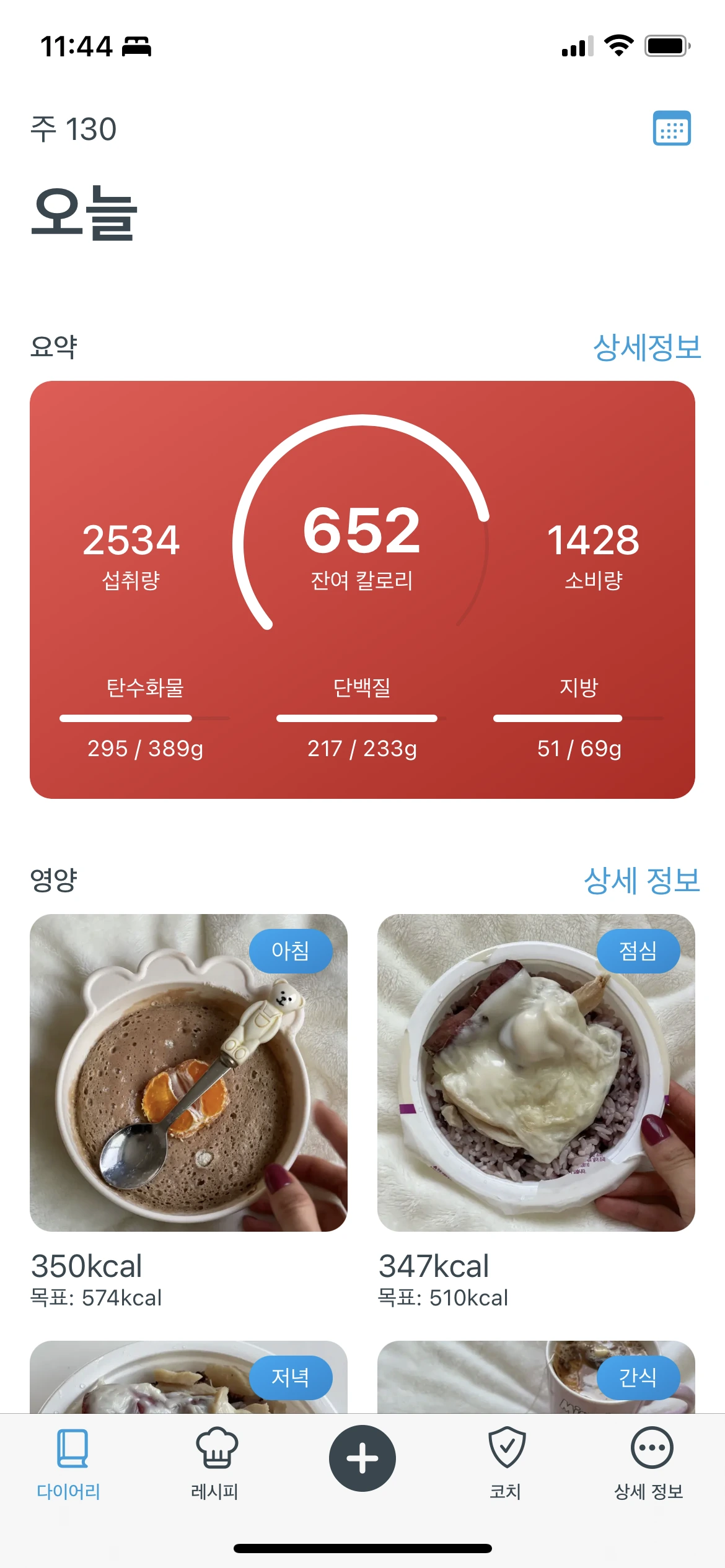Open the red calorie summary card
Viewport: 725px width, 1568px height.
[362, 589]
